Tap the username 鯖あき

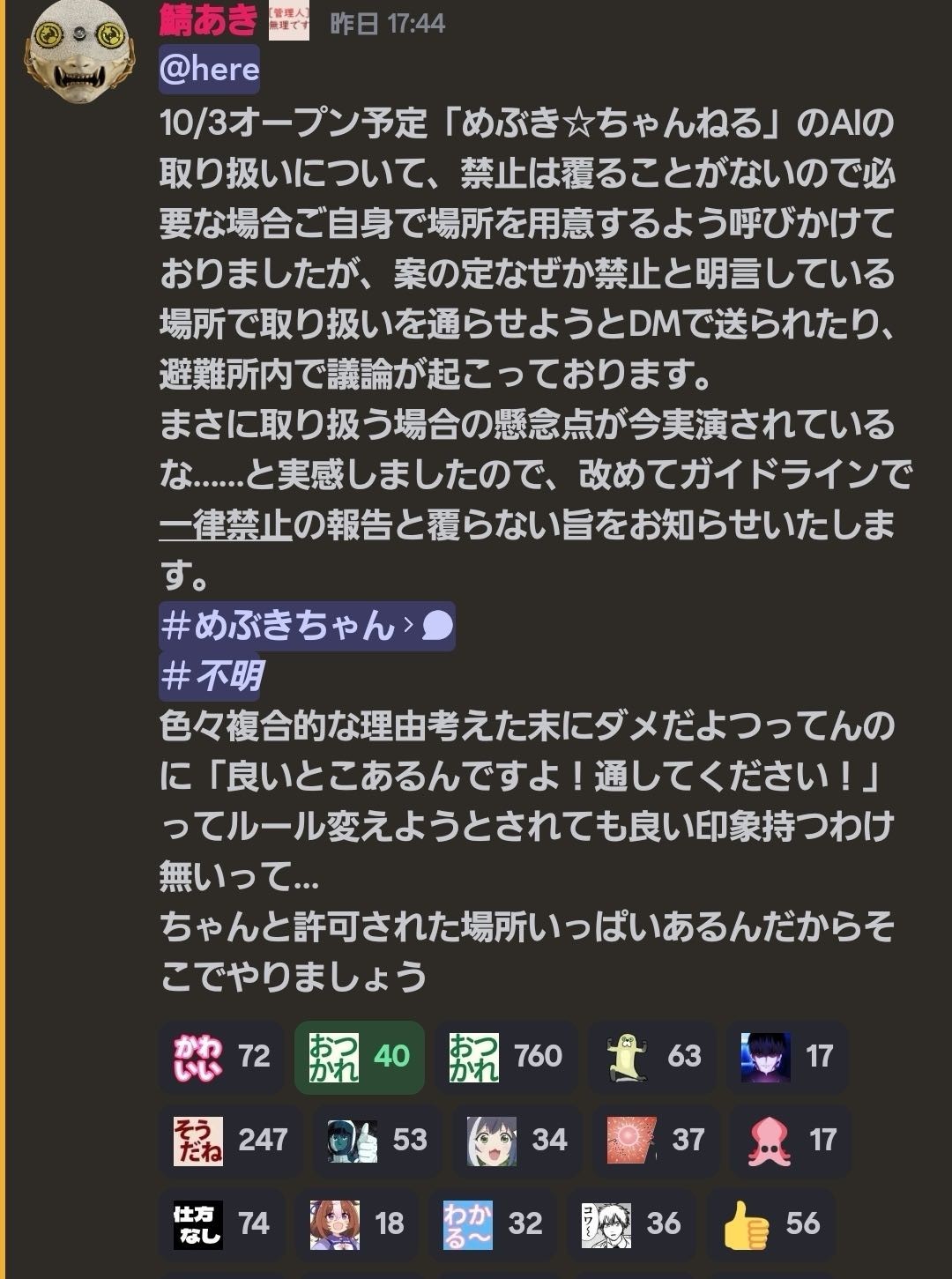(209, 19)
